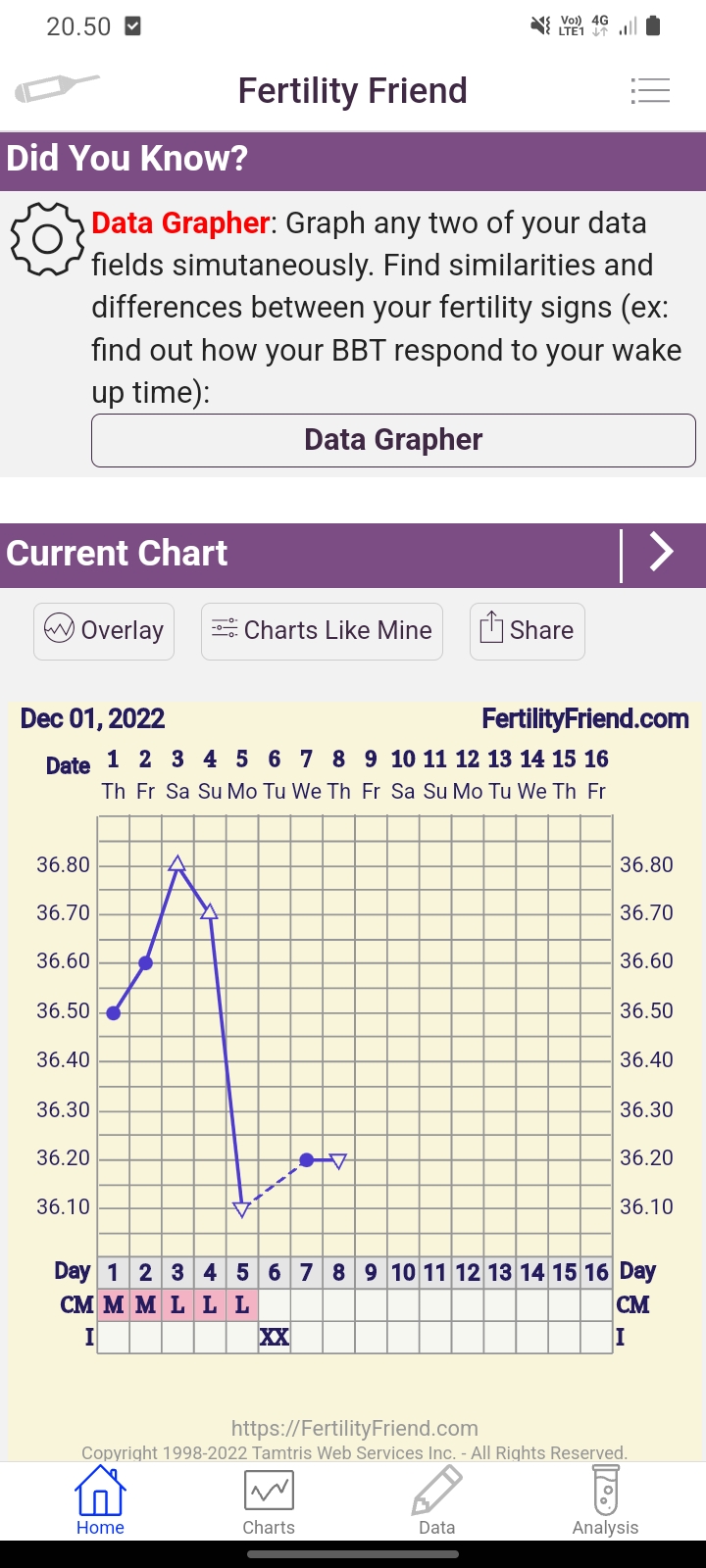Switch to the Charts tab
The image size is (706, 1568).
pyautogui.click(x=269, y=1501)
